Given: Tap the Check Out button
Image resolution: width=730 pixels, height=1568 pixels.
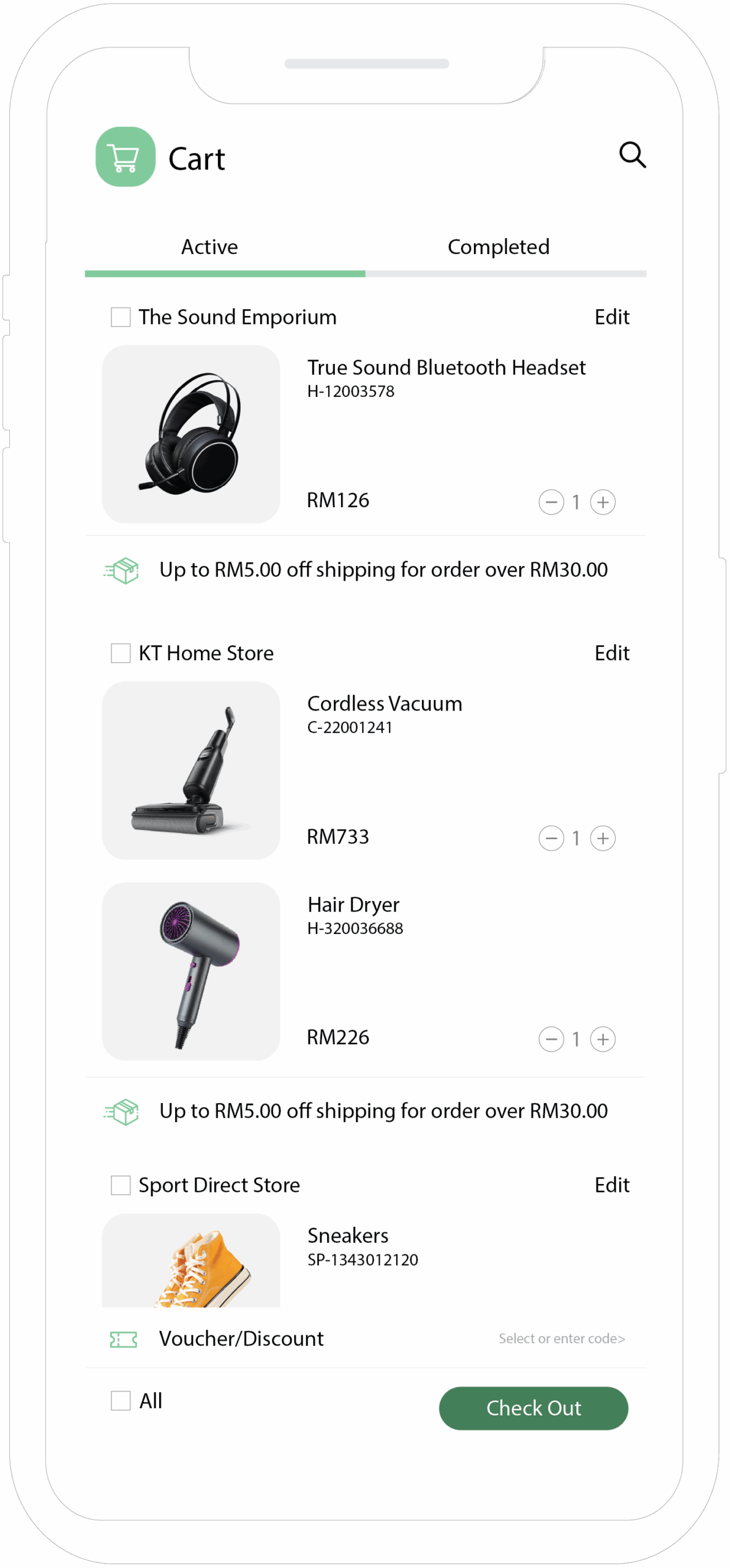Looking at the screenshot, I should pos(533,1408).
